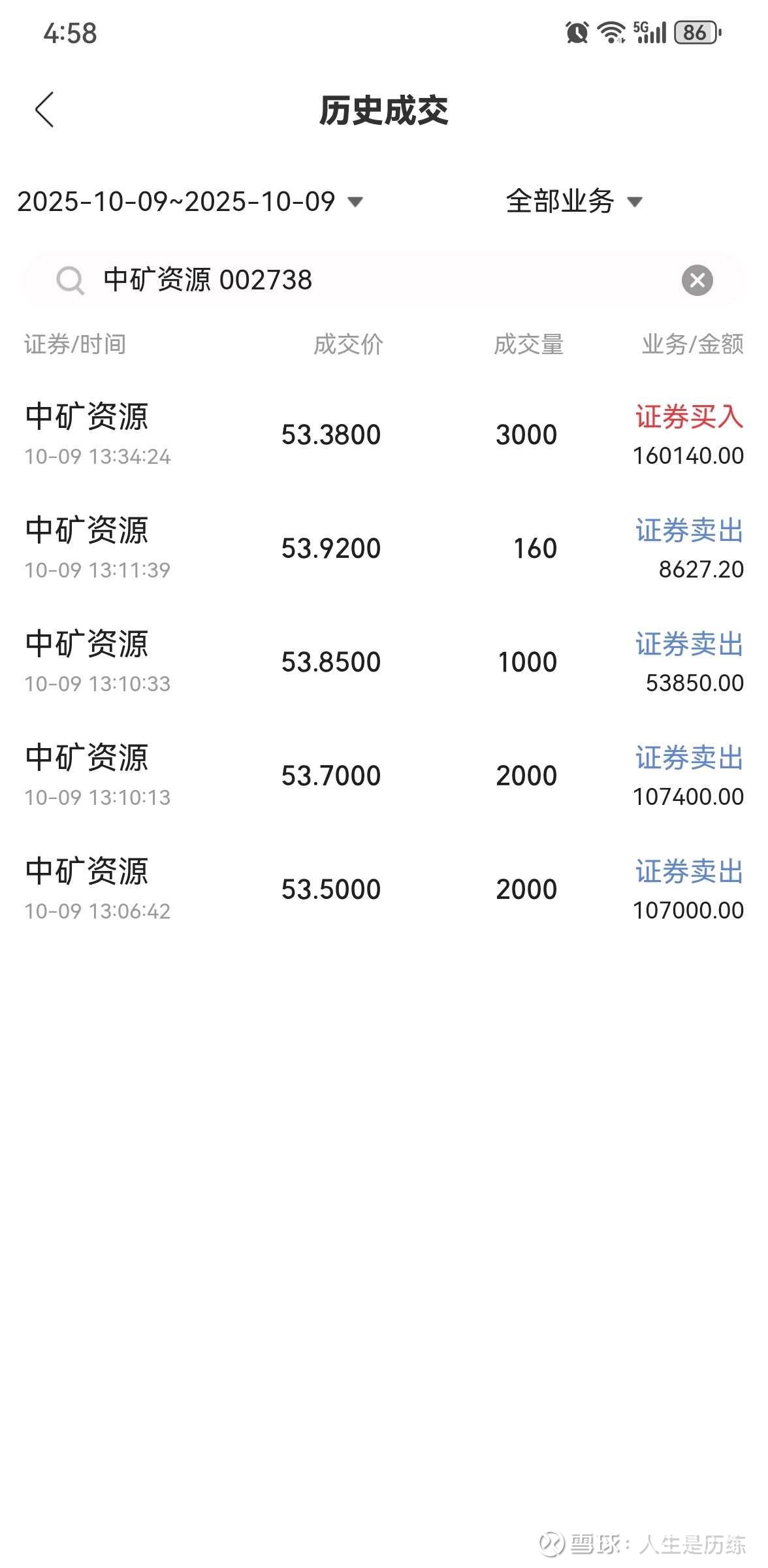Screen dimensions: 768x1568
Task: Select the sell record at 13:10:33
Action: coord(384,662)
